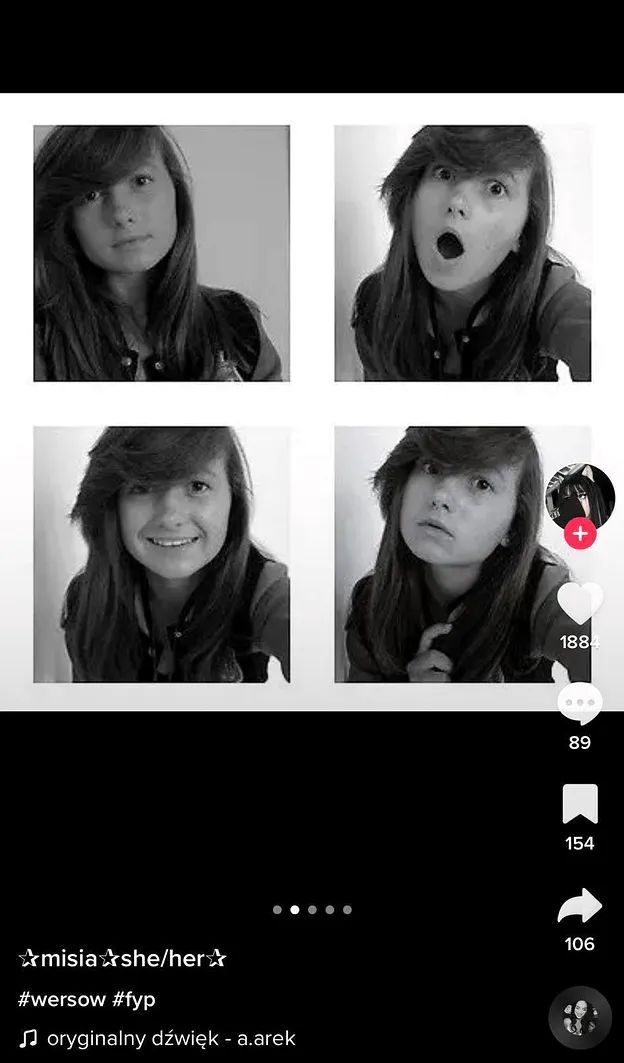Open the comments on this post

(x=580, y=704)
